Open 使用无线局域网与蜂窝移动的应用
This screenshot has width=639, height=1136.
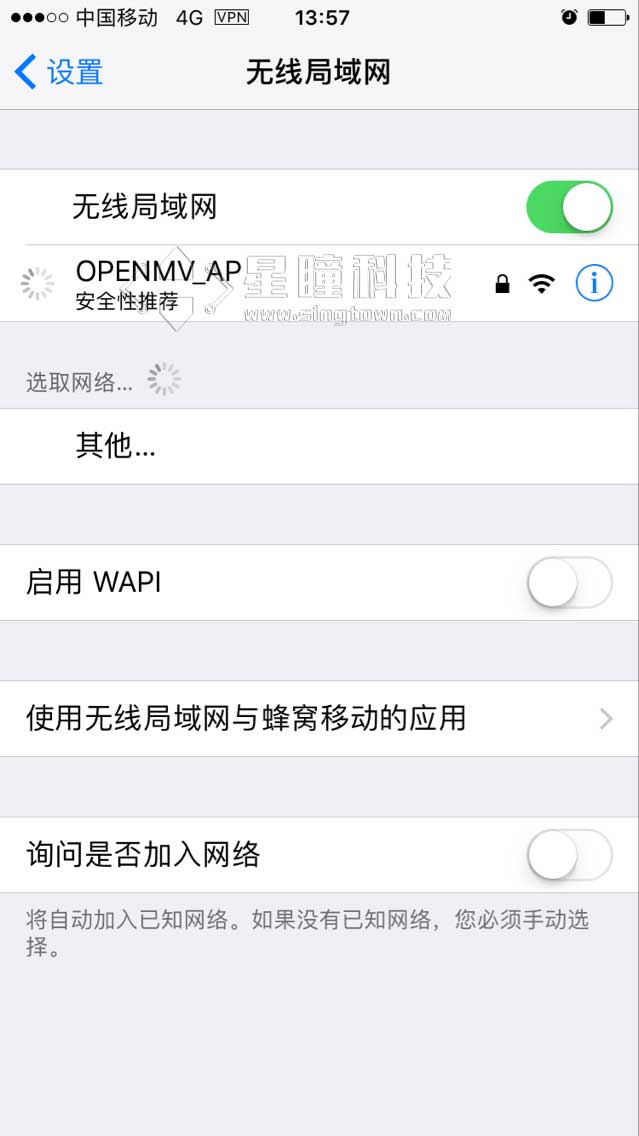click(320, 719)
